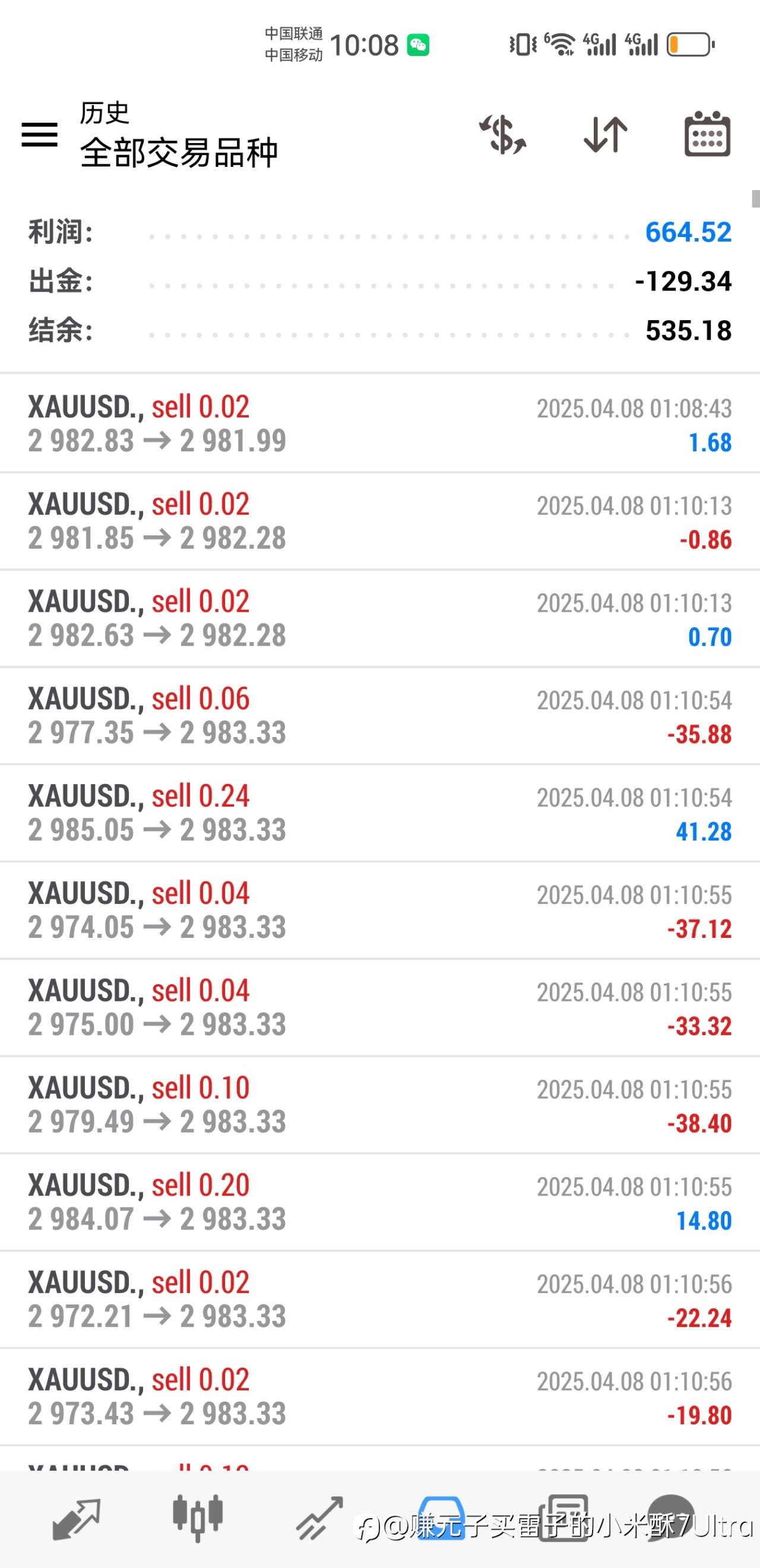Open the sell 0.02 trade with loss -0.86

[379, 521]
